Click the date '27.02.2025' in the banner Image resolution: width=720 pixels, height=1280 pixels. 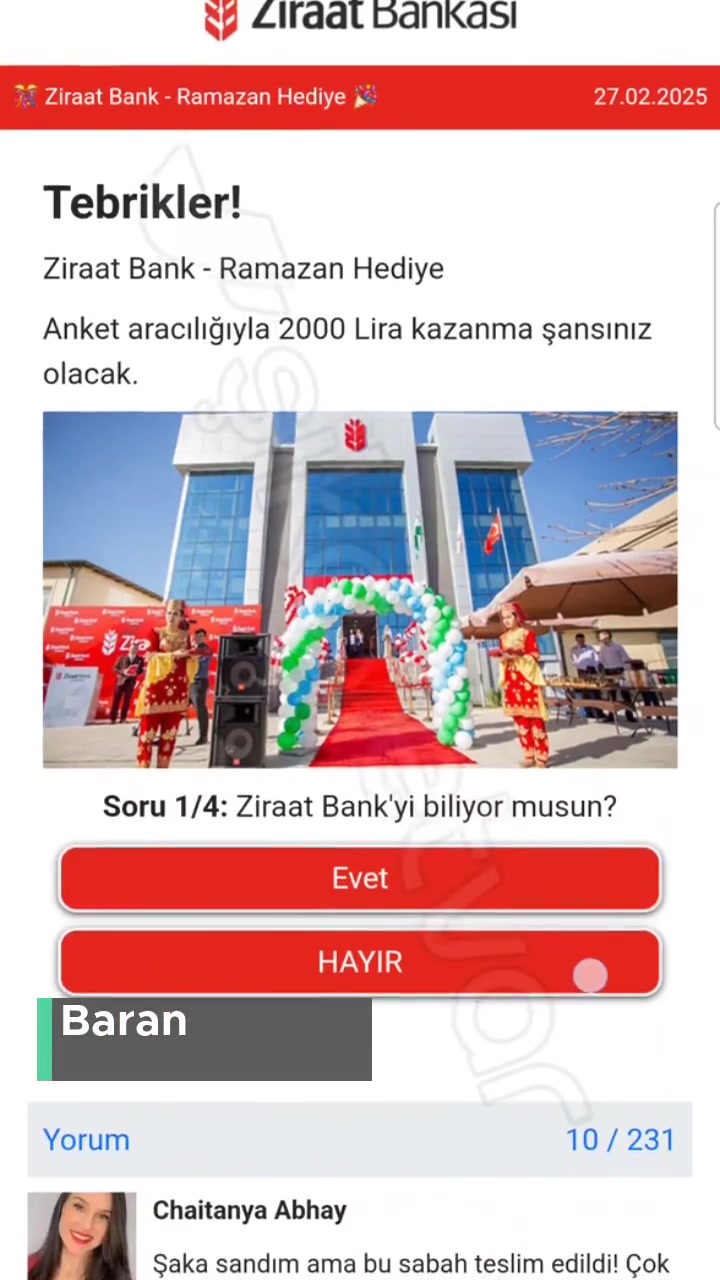coord(651,96)
